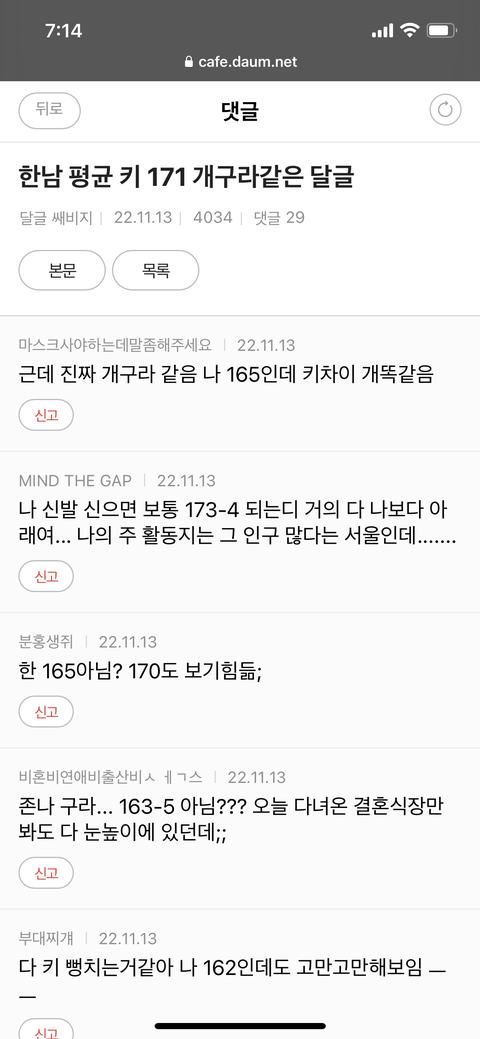Image resolution: width=480 pixels, height=1039 pixels.
Task: Go to the 목록 list
Action: (x=156, y=270)
